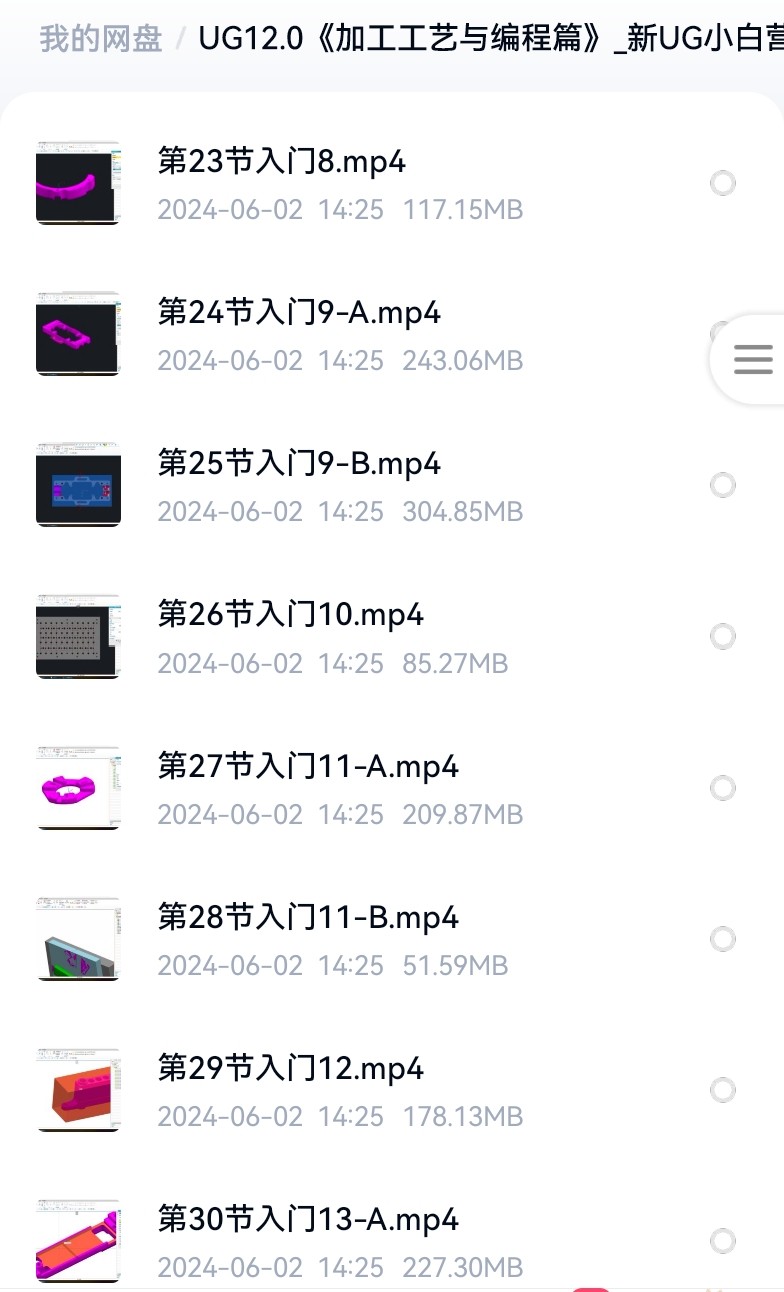Screen dimensions: 784x1292
Task: Open 第26节入门10.mp4 video
Action: [291, 615]
